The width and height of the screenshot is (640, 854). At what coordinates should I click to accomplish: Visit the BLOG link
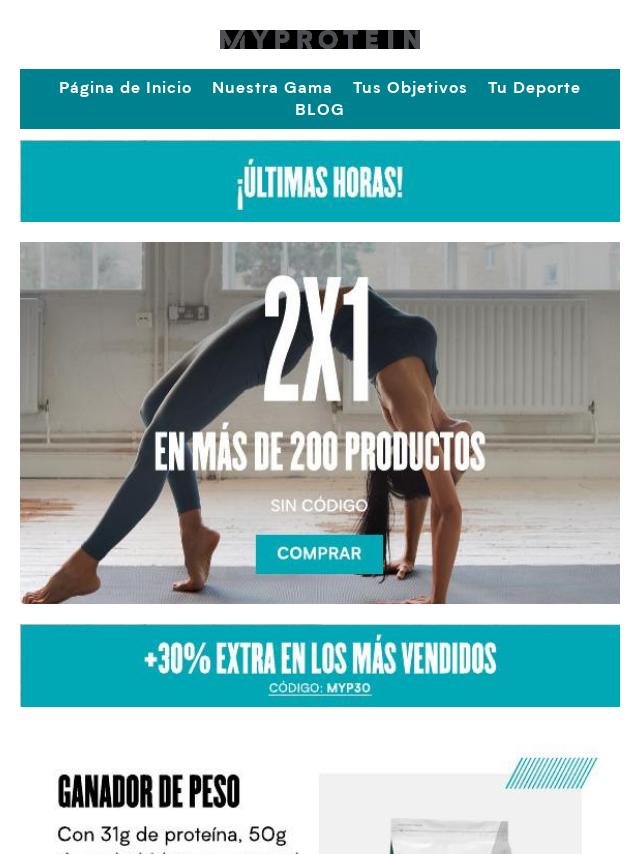pyautogui.click(x=320, y=110)
